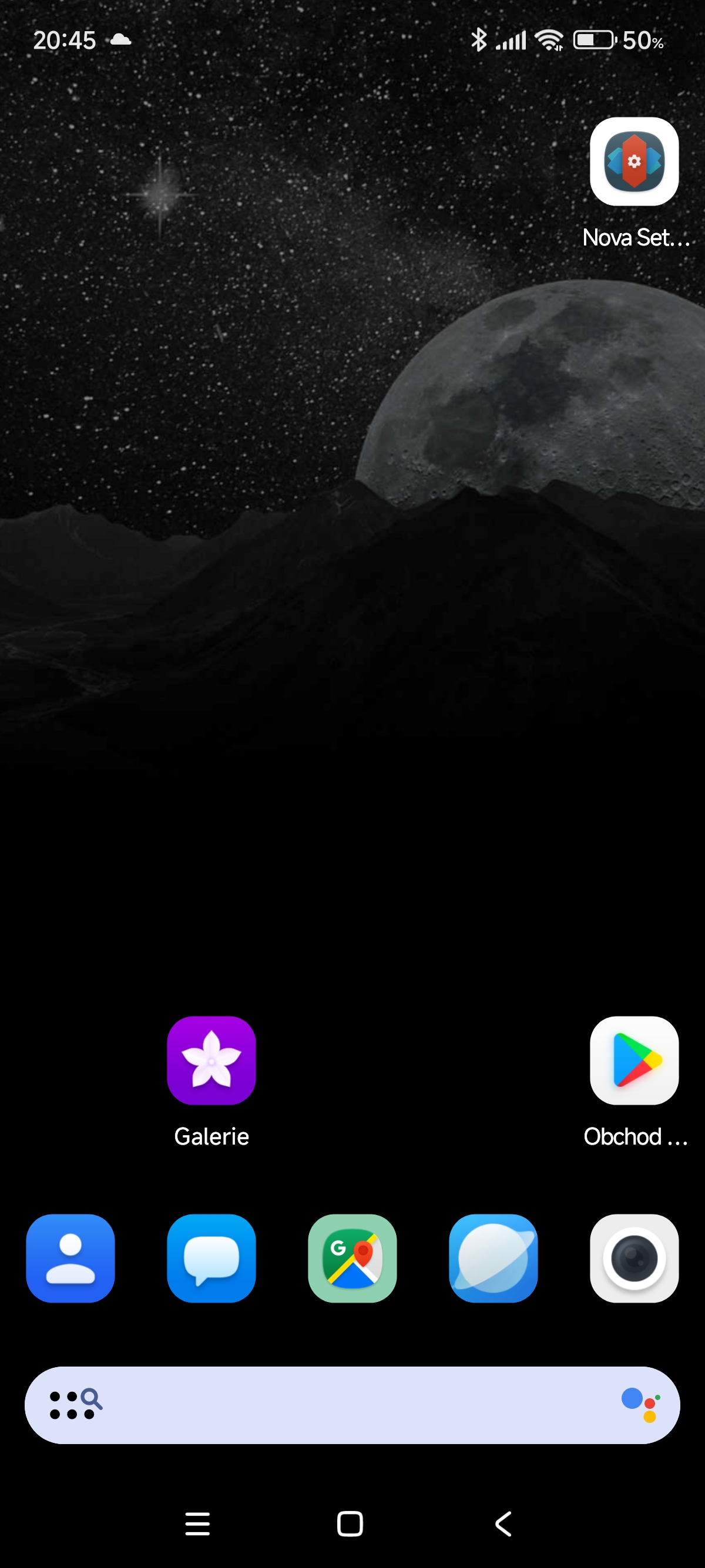
Task: Launch Google Maps from the dock
Action: 352,1258
